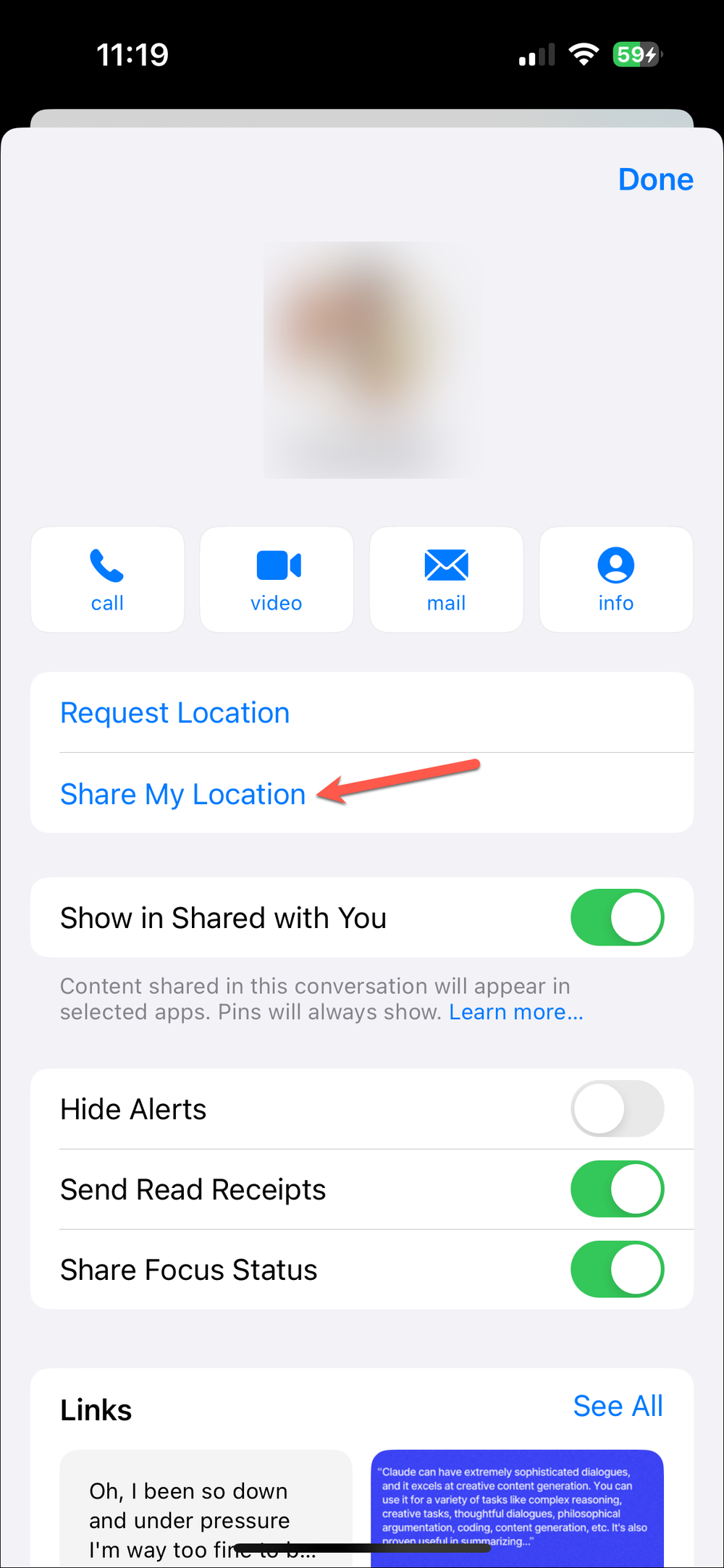Tap the 11:19 clock in status bar
Screen dimensions: 724x1568
click(x=133, y=54)
